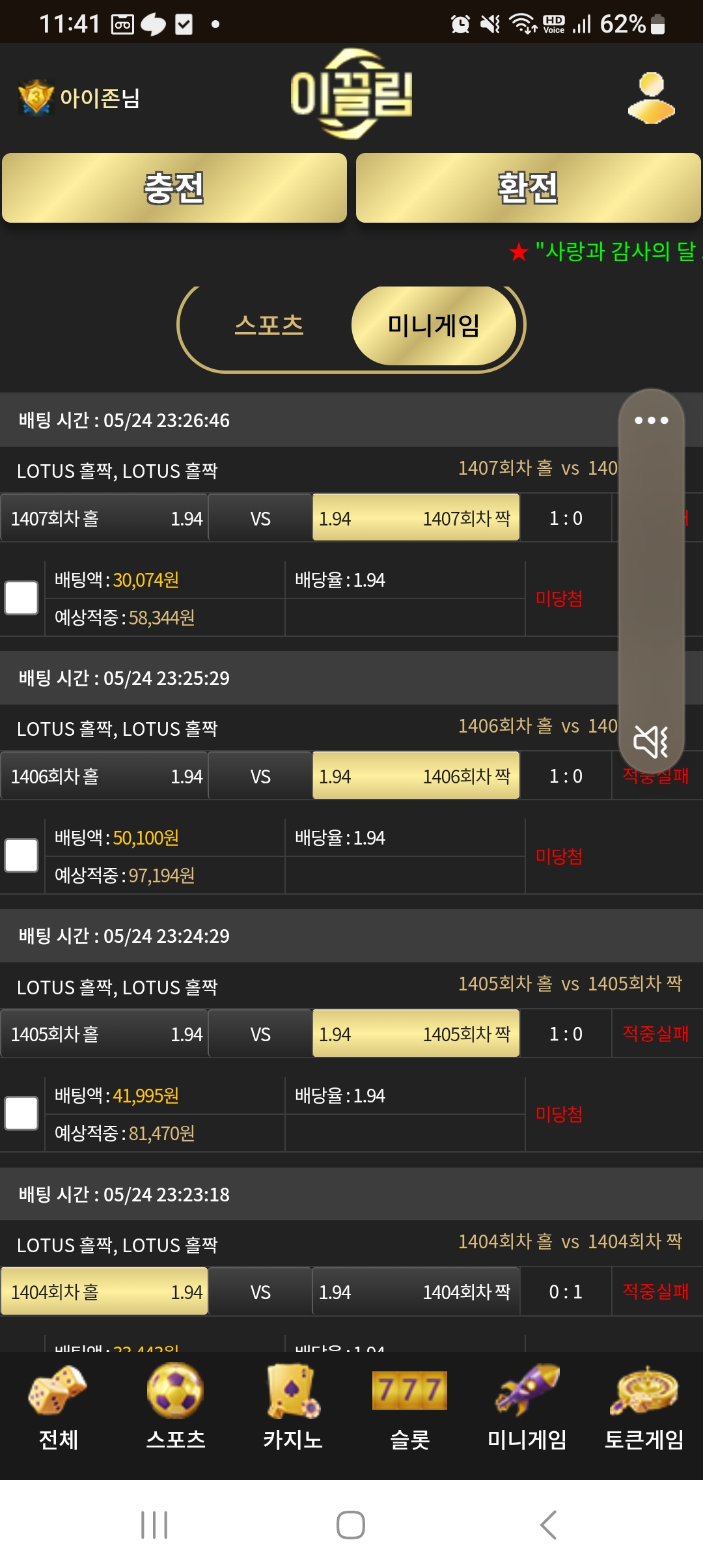This screenshot has height=1568, width=703.
Task: Tap the 충전 deposit button
Action: [174, 188]
